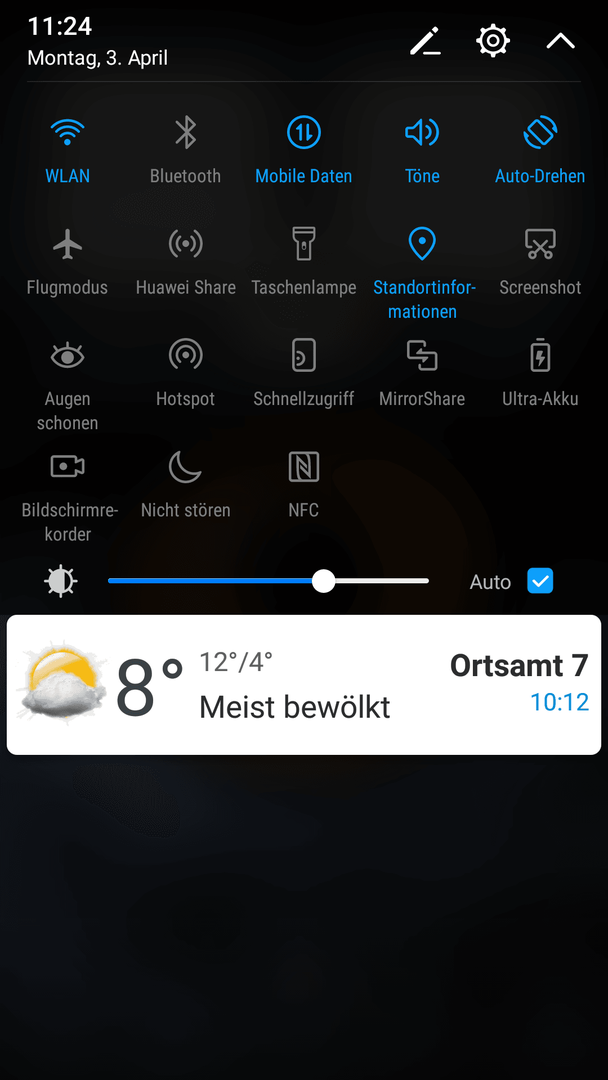Enable the Hotspot
608x1080 pixels.
point(185,355)
